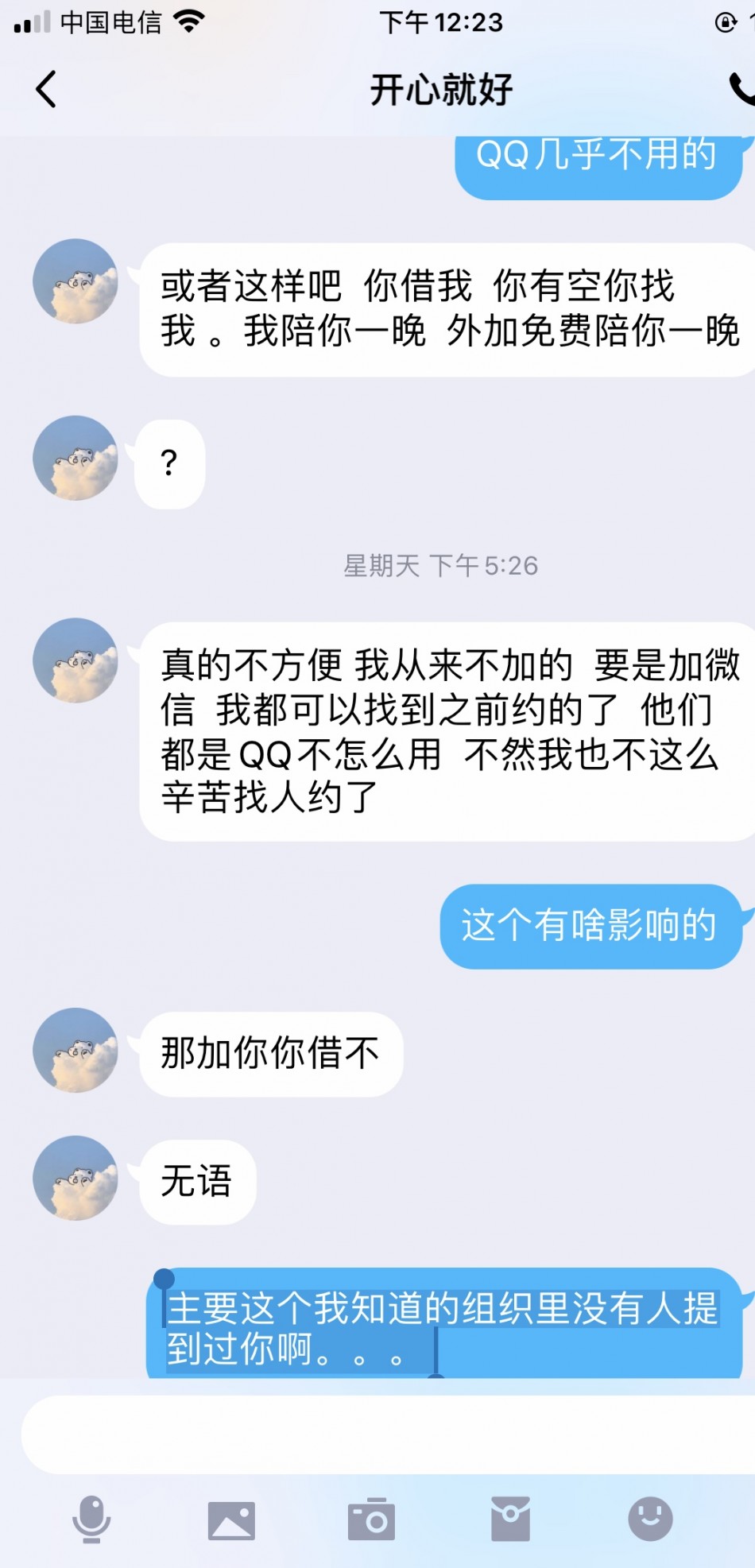755x1568 pixels.
Task: Open the avatar next to 无语
Action: click(x=75, y=1178)
